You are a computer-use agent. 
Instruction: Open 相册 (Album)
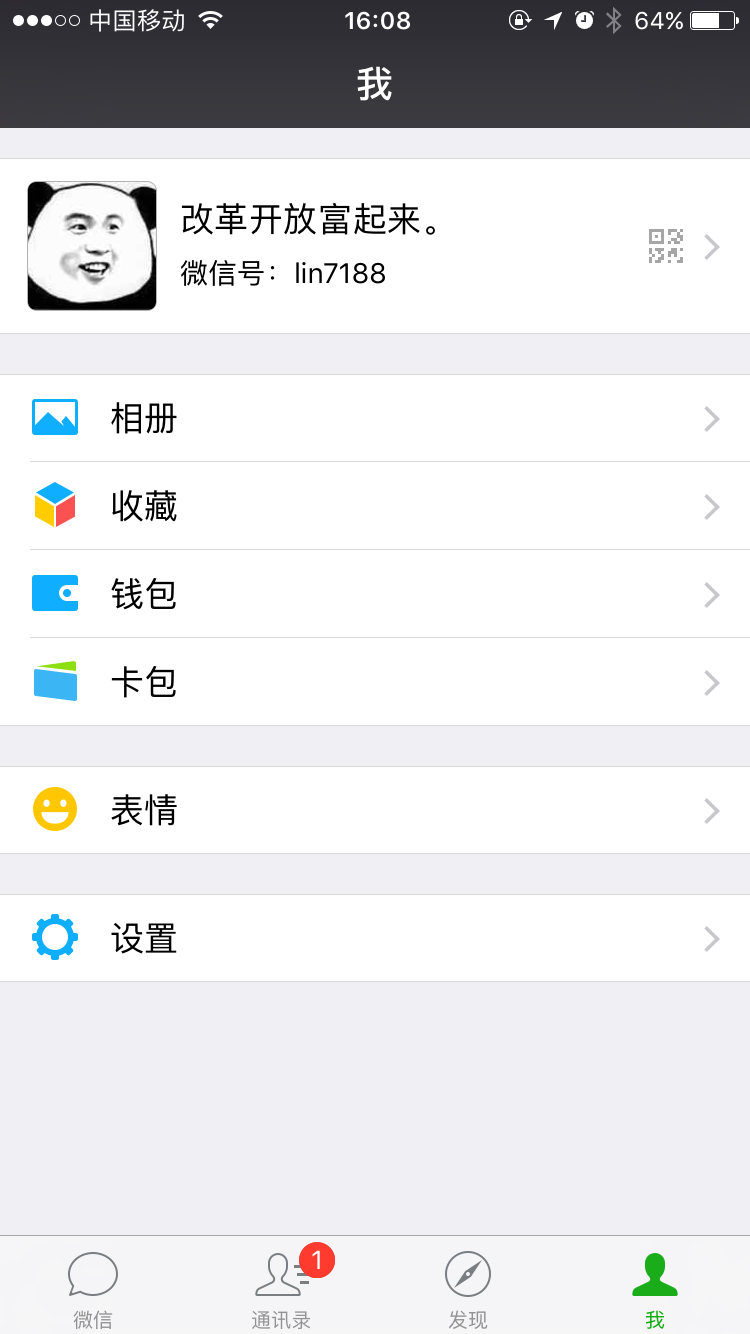click(375, 418)
